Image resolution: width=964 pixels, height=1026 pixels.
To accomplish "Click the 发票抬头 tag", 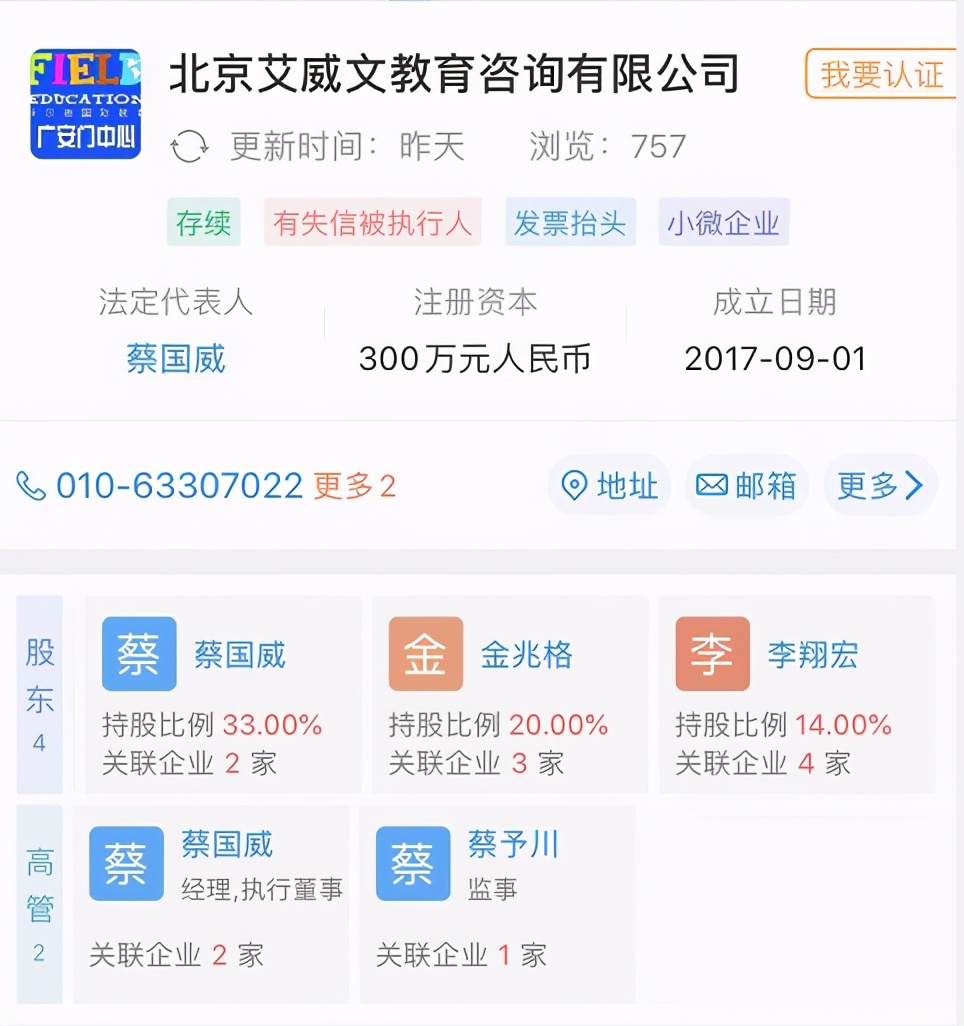I will pyautogui.click(x=570, y=221).
